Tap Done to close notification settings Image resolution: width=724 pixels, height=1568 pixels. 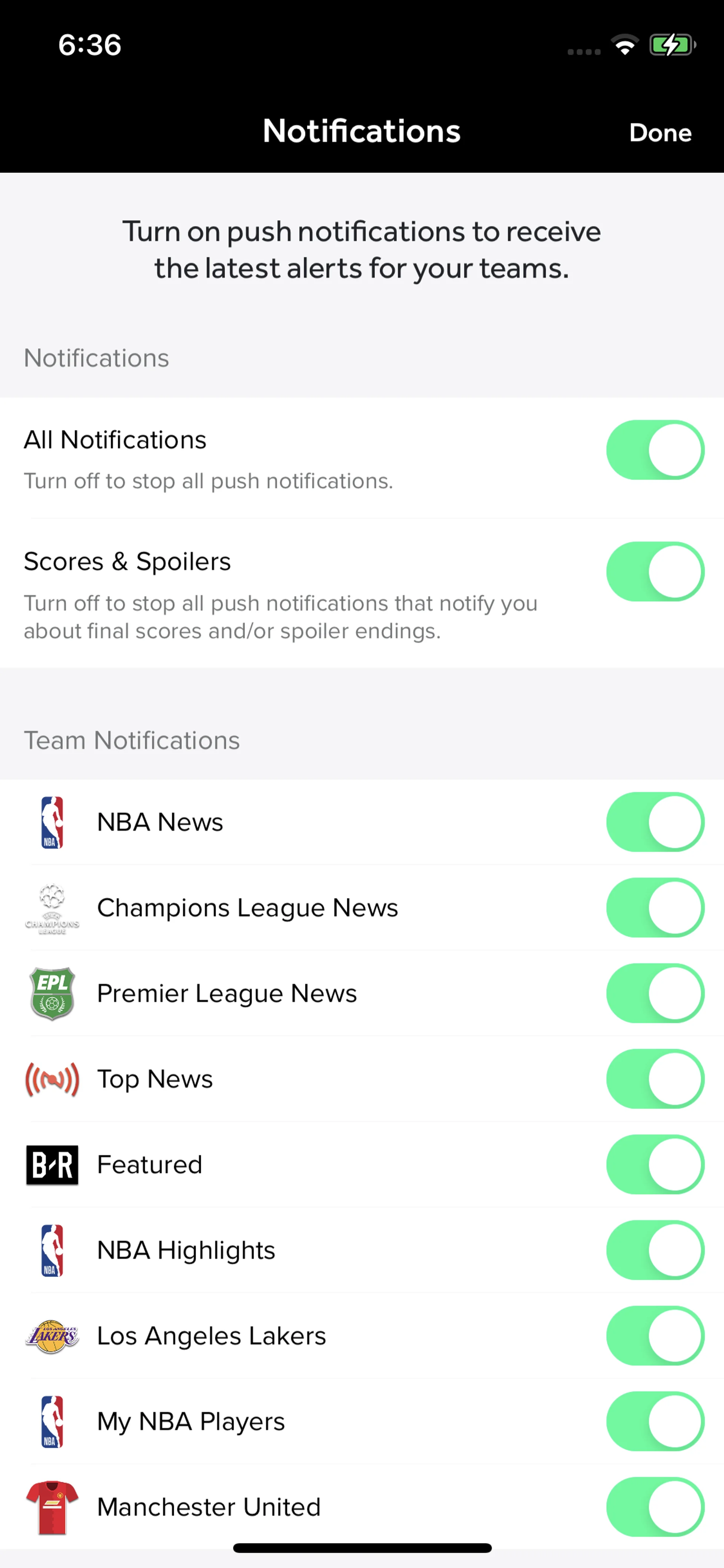pos(660,133)
